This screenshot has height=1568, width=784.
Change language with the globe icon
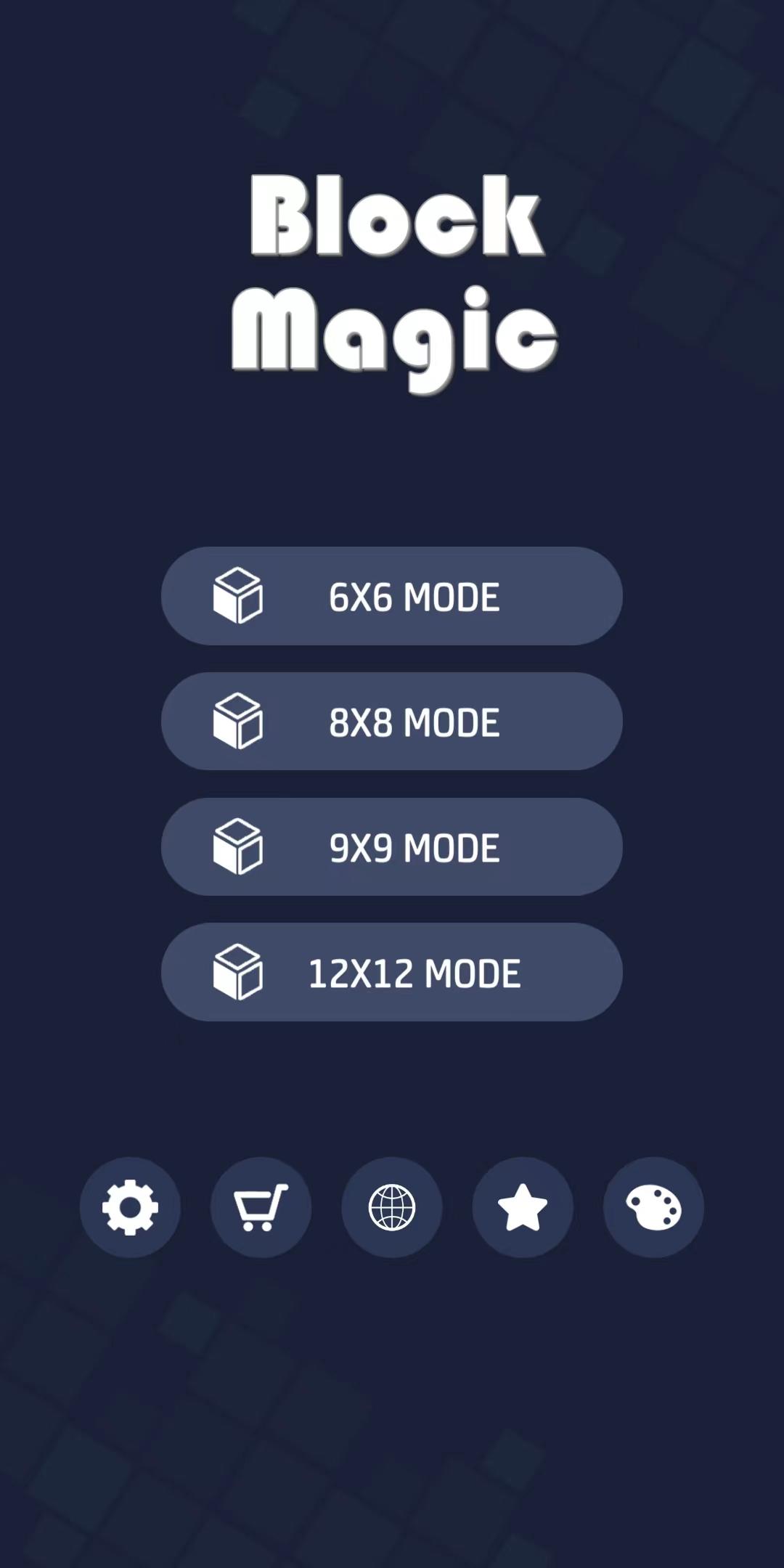tap(392, 1206)
